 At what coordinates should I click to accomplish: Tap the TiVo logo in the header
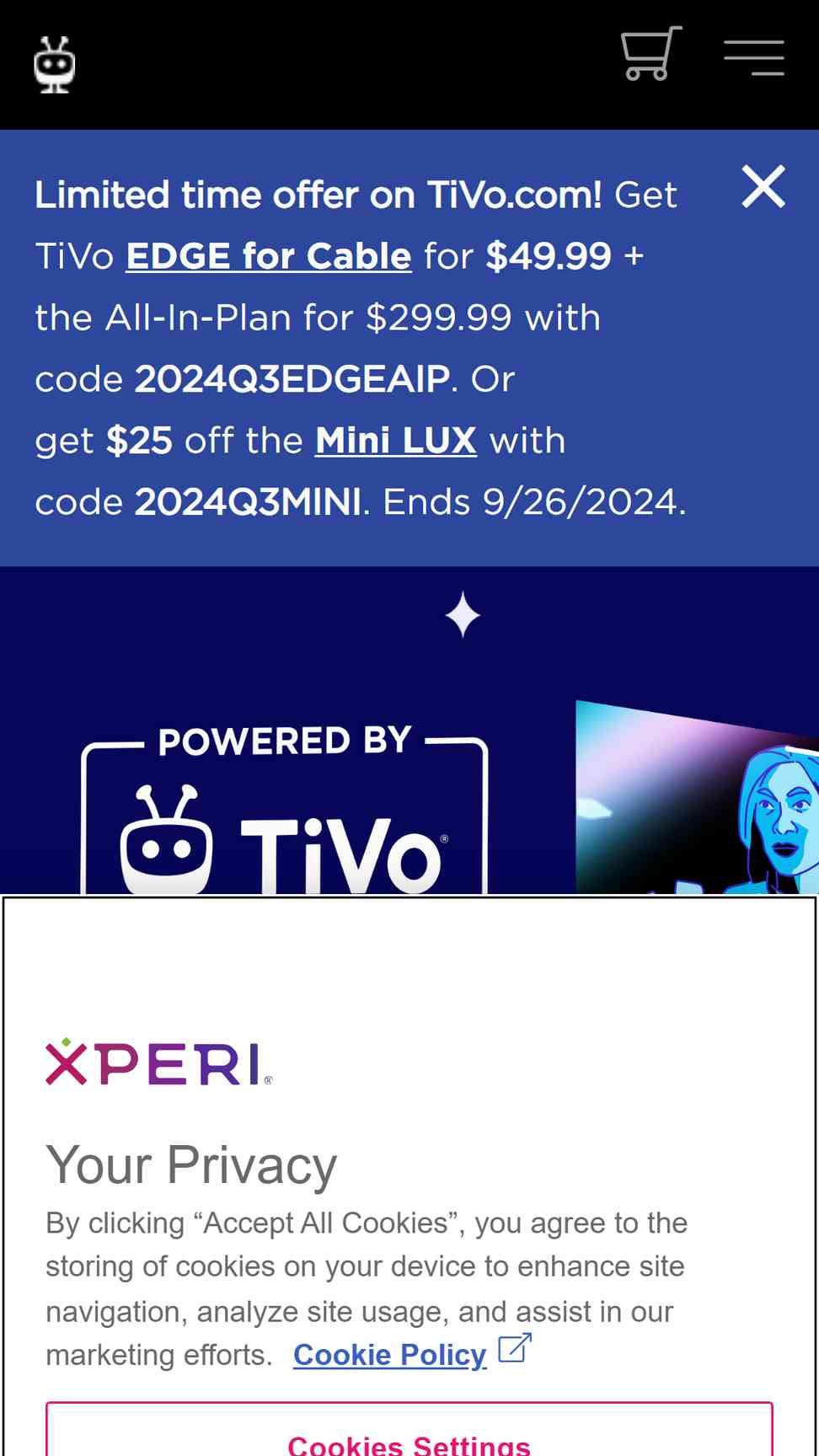coord(55,65)
